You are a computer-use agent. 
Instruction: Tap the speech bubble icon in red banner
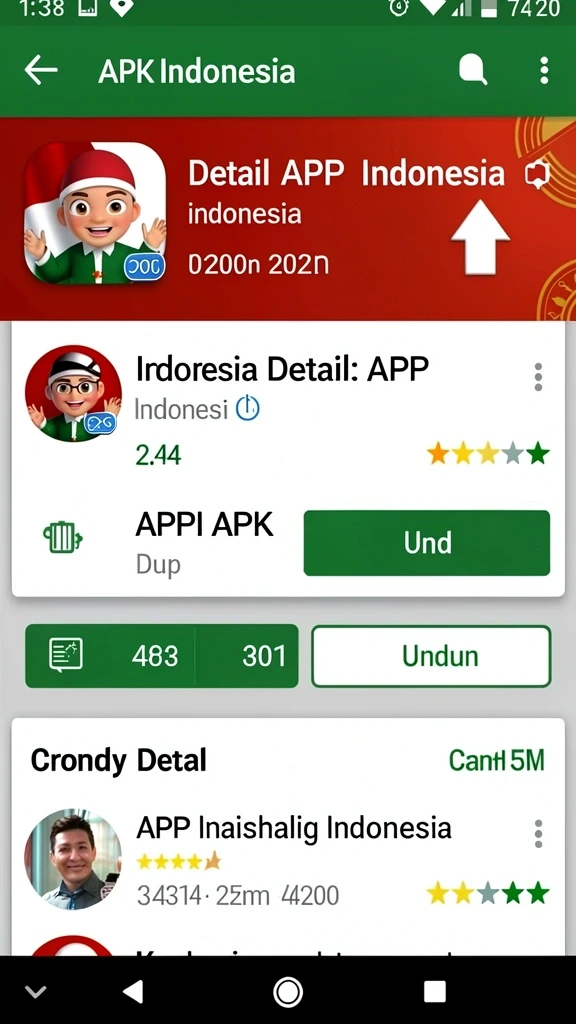[537, 175]
